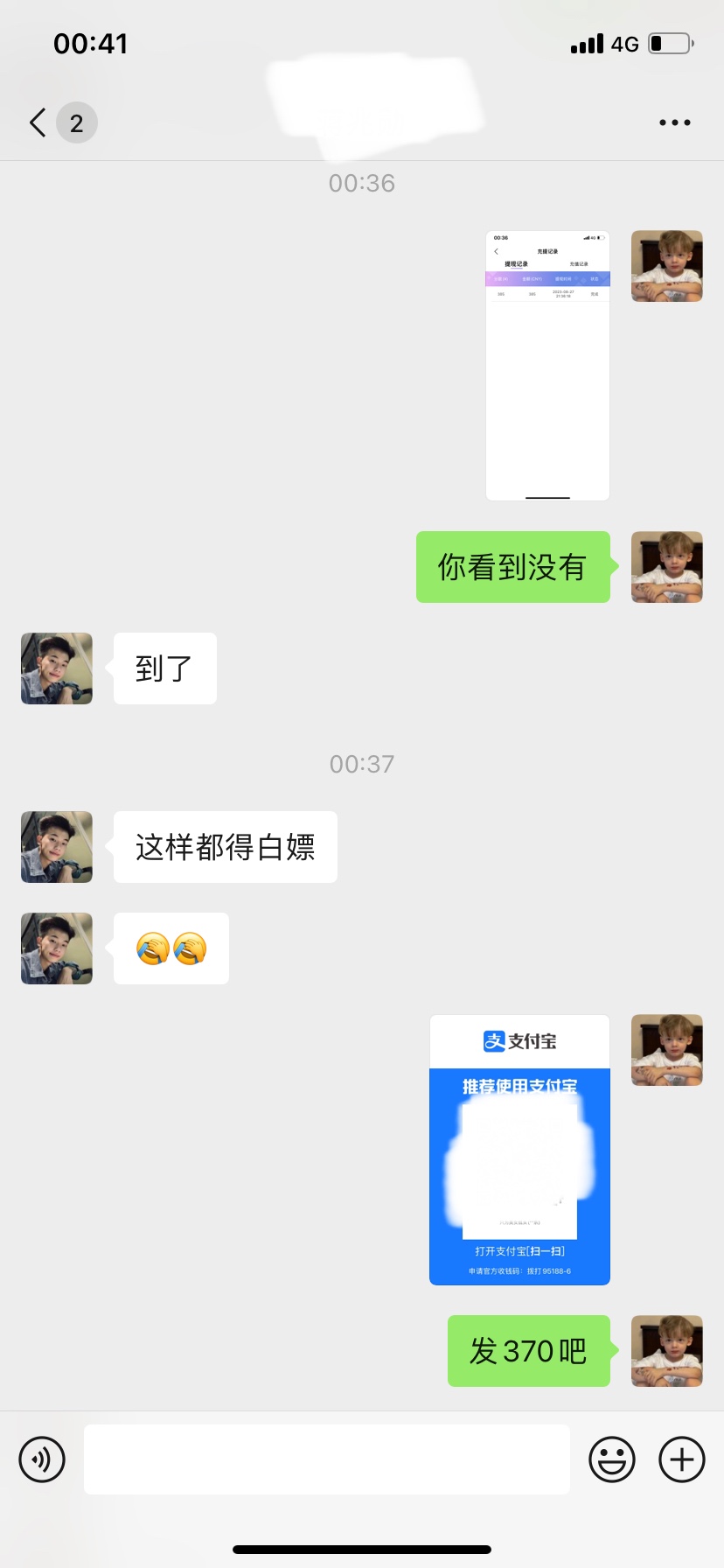
Task: Focus the message text field
Action: [327, 1459]
